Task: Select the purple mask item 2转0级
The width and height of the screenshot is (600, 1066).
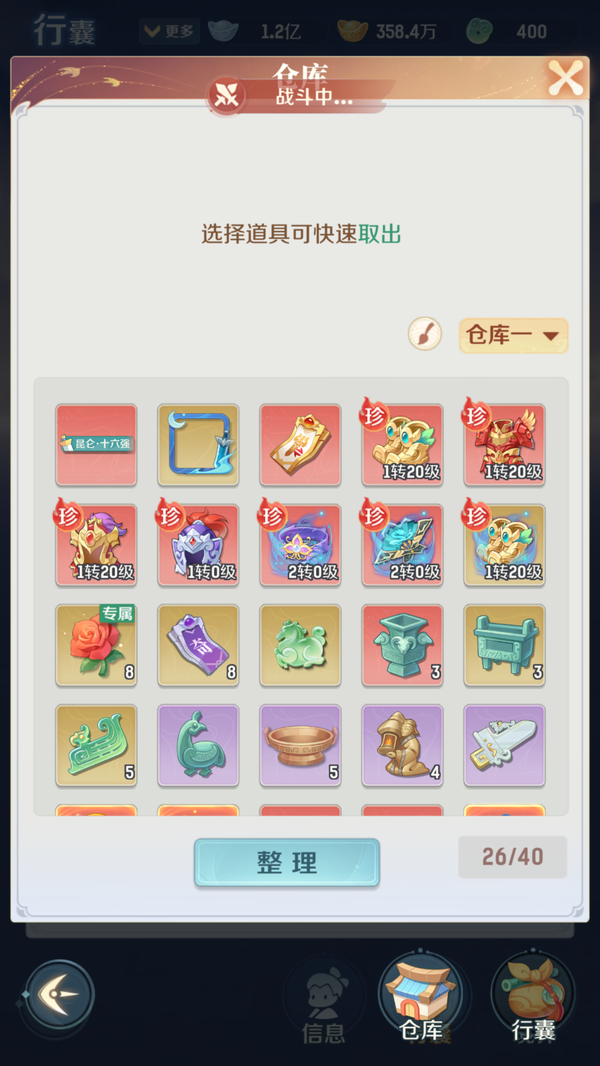Action: [x=300, y=544]
